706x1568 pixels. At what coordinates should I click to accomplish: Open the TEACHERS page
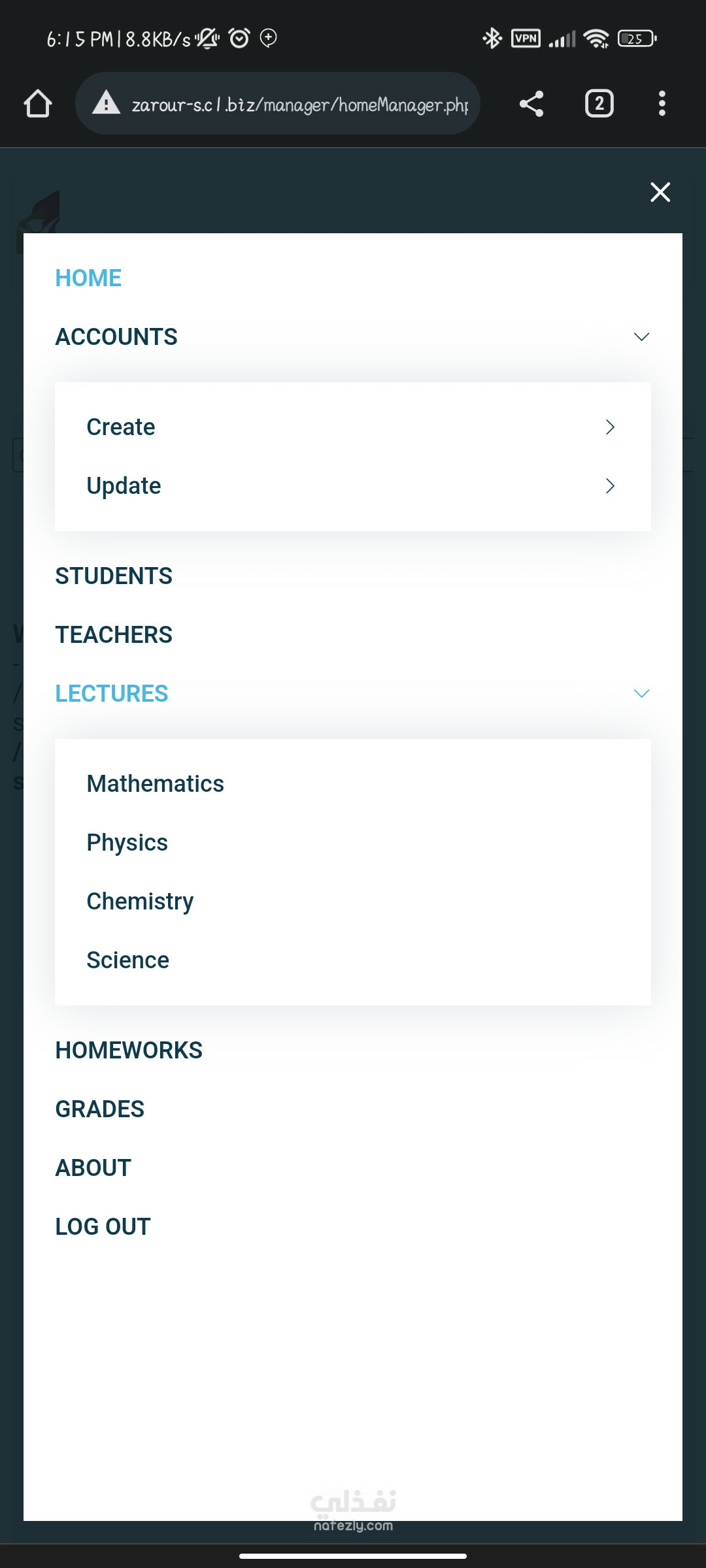114,635
